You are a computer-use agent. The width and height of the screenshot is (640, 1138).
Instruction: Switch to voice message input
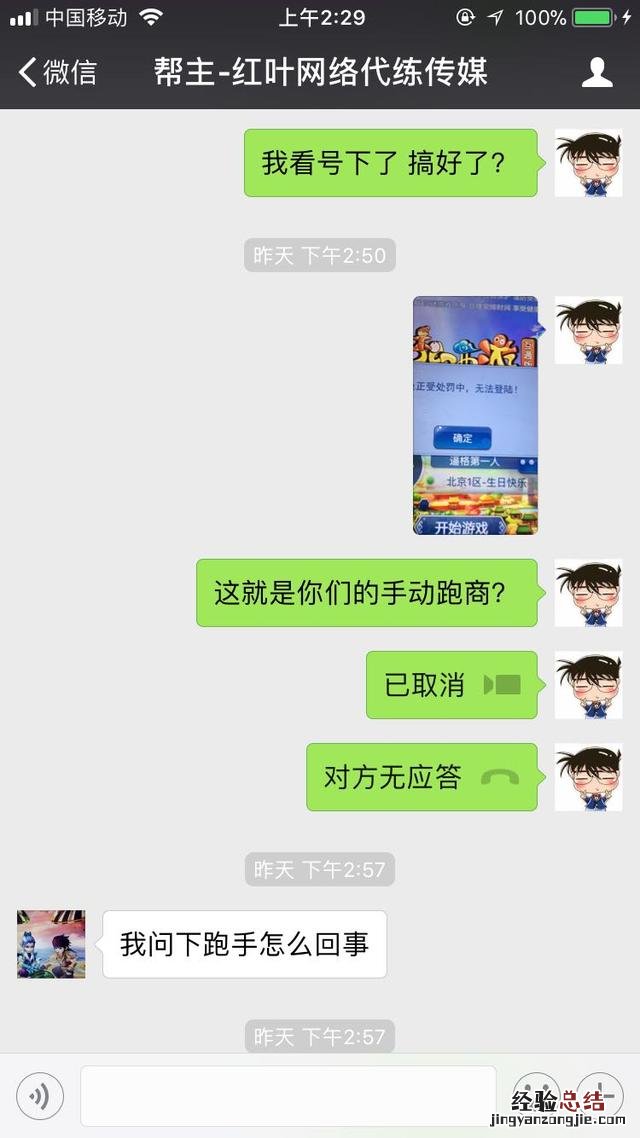40,1097
